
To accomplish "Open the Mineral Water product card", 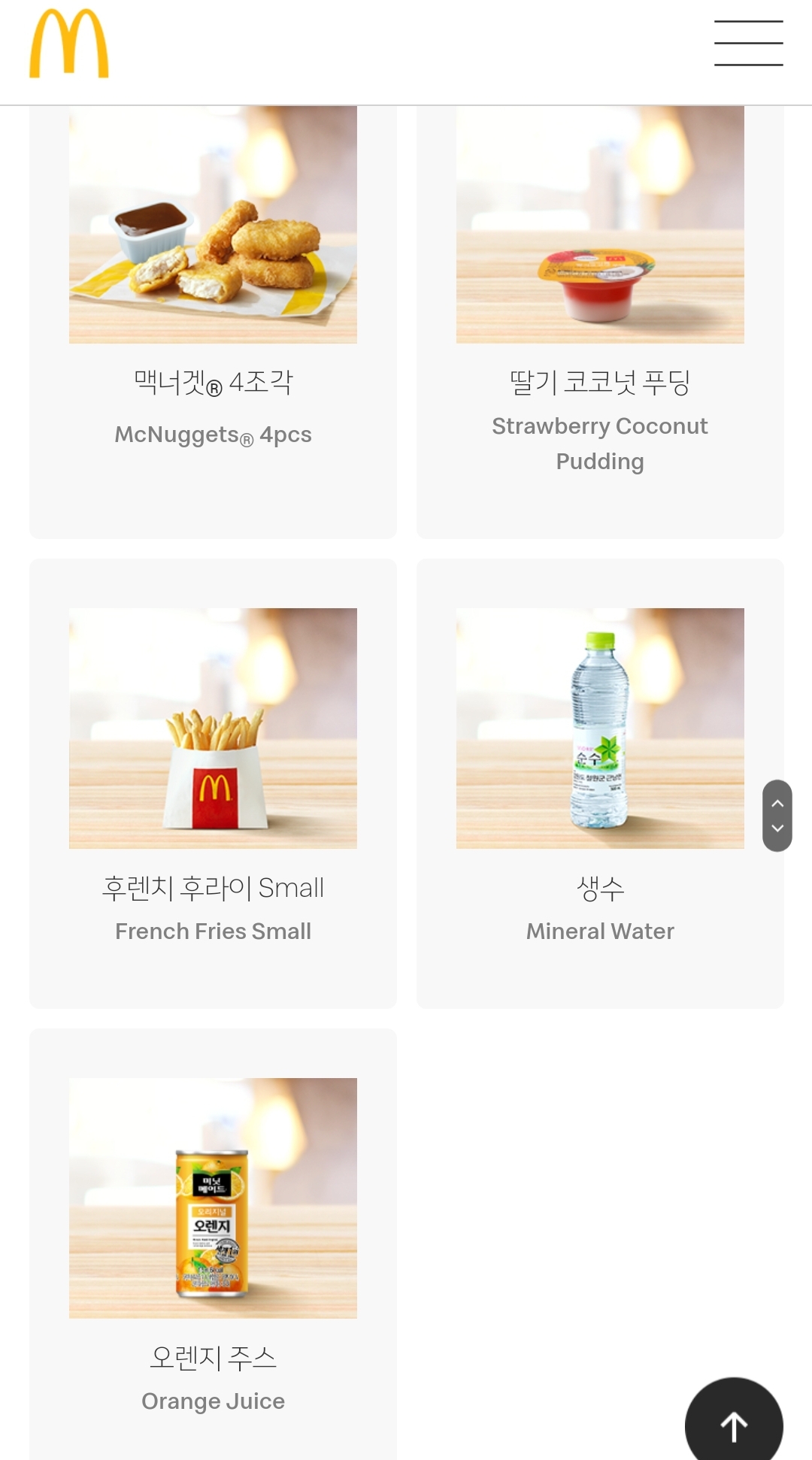I will click(599, 782).
